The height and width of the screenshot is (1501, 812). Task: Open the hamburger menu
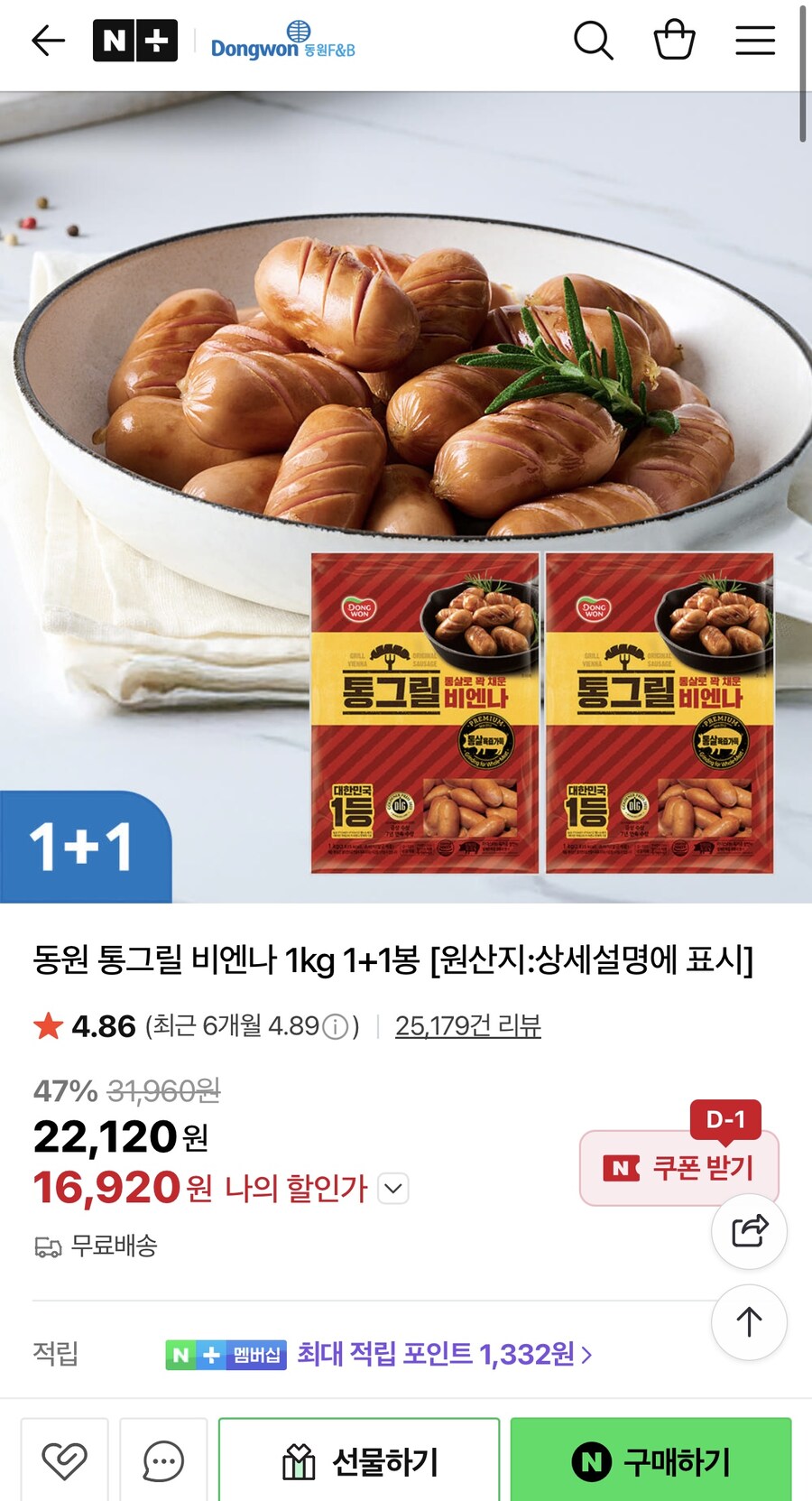(x=755, y=41)
